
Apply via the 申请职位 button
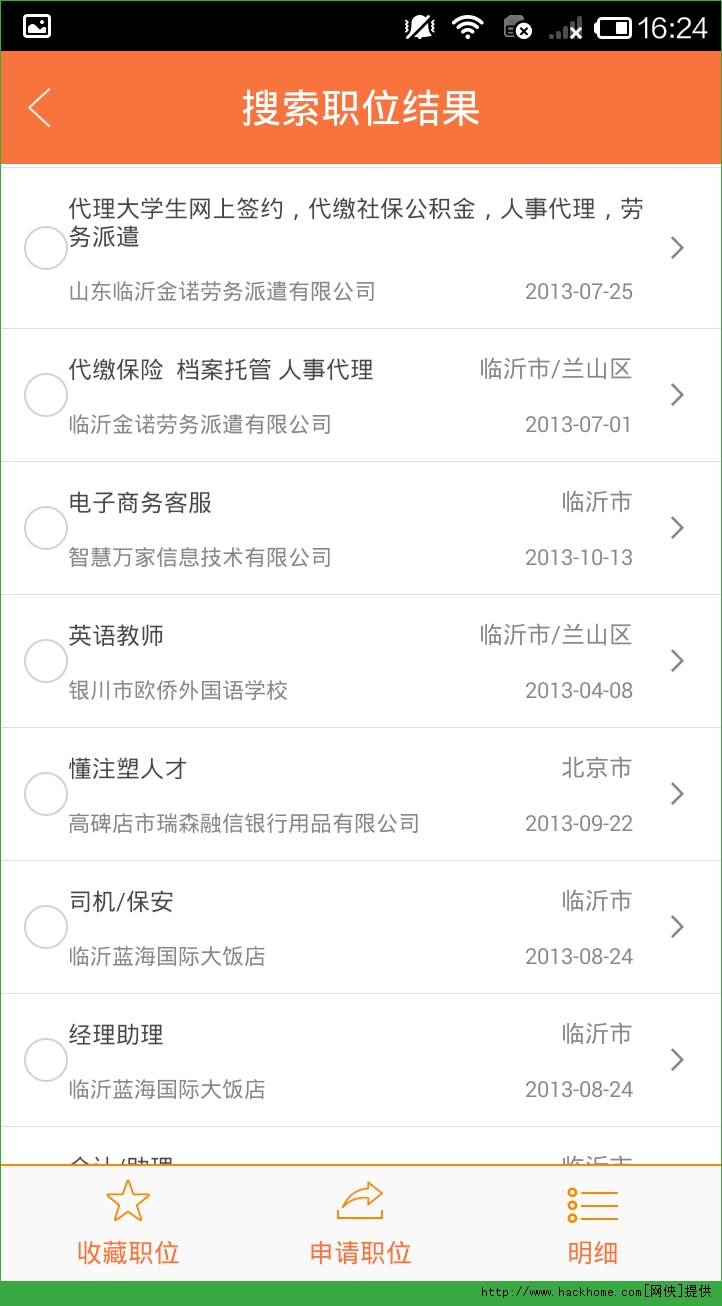[x=360, y=1222]
